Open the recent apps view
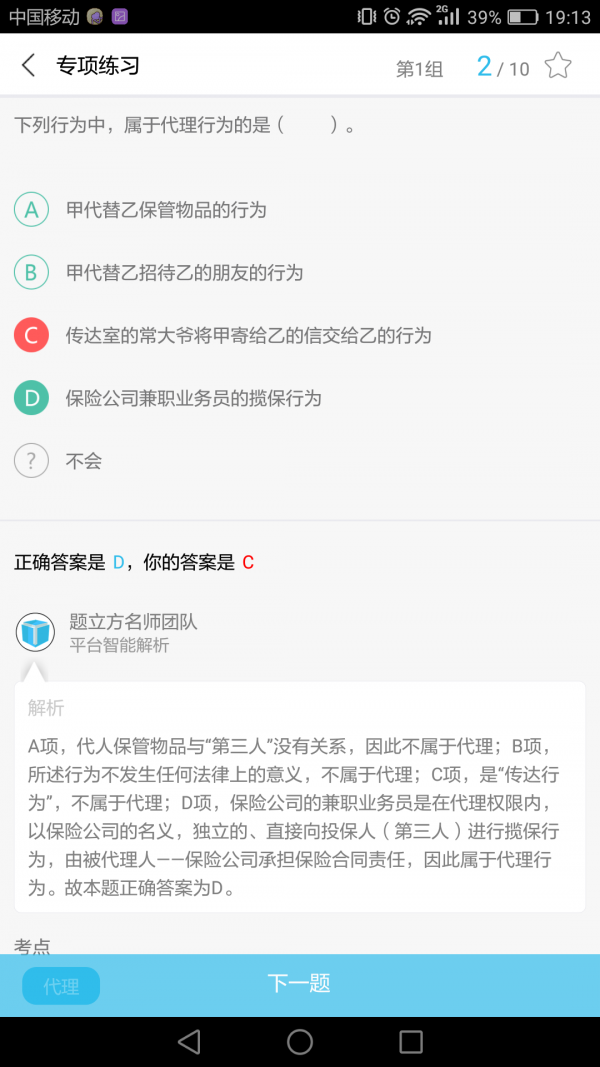 tap(411, 1042)
